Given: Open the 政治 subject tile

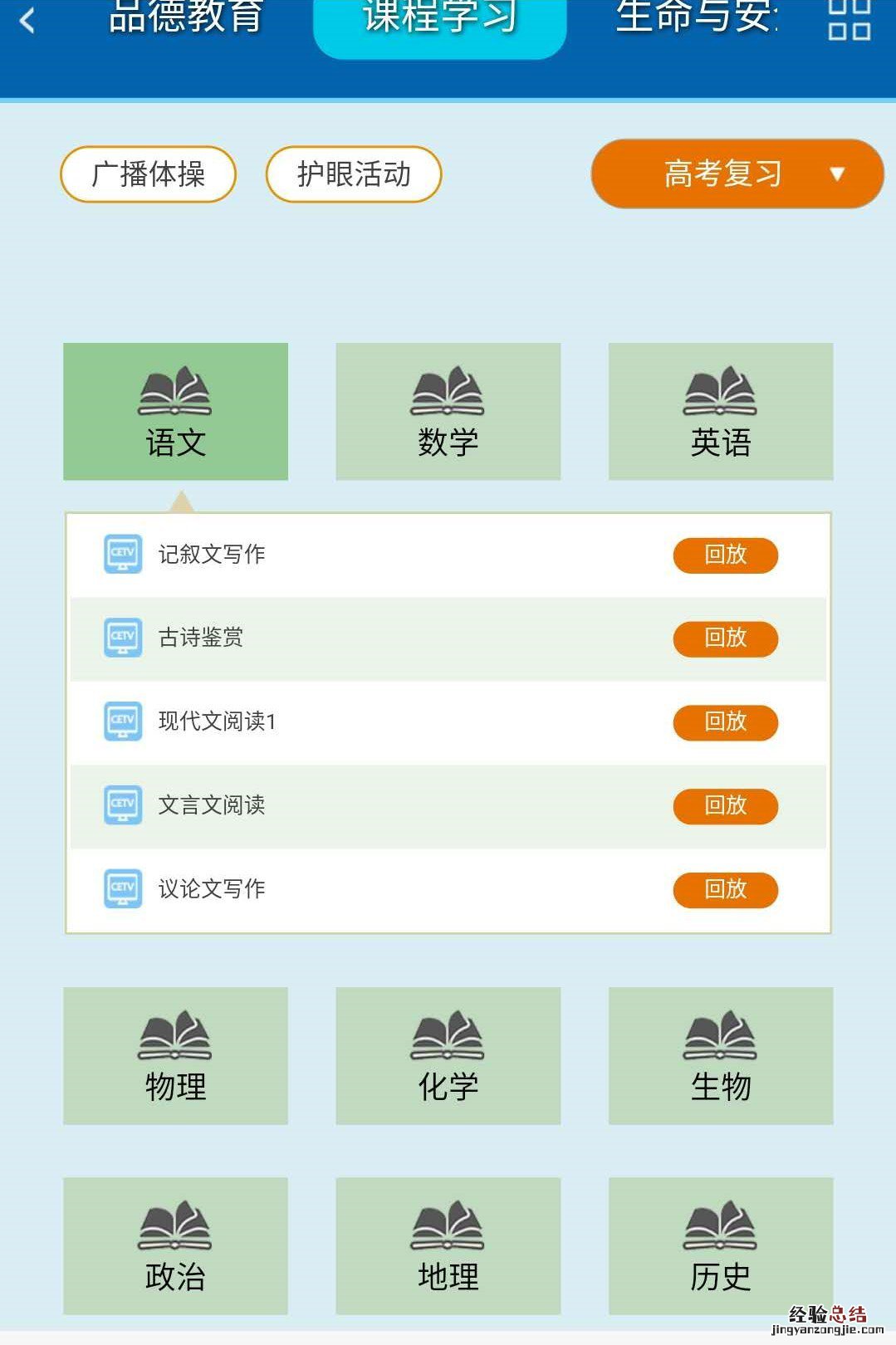Looking at the screenshot, I should pos(175,1245).
